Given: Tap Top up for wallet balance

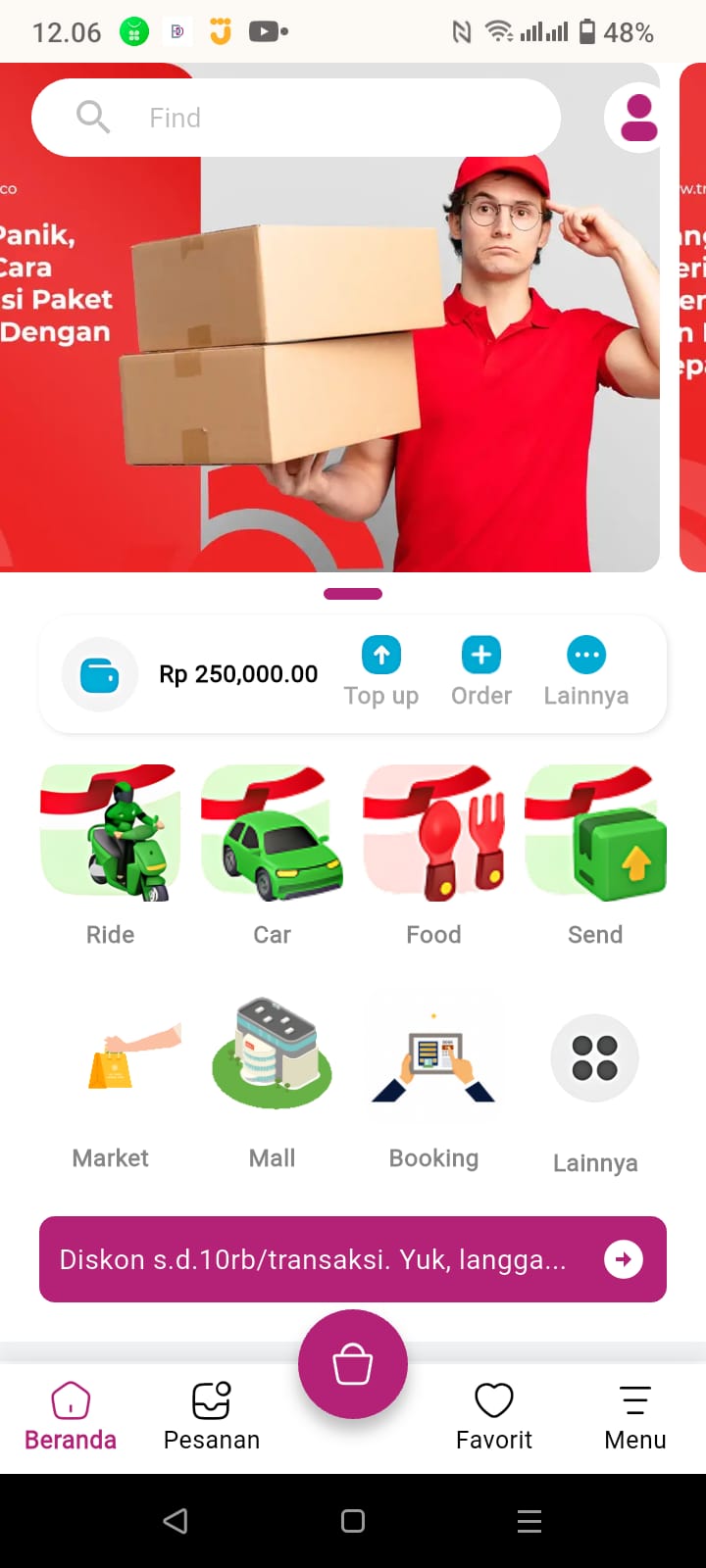Looking at the screenshot, I should point(381,672).
